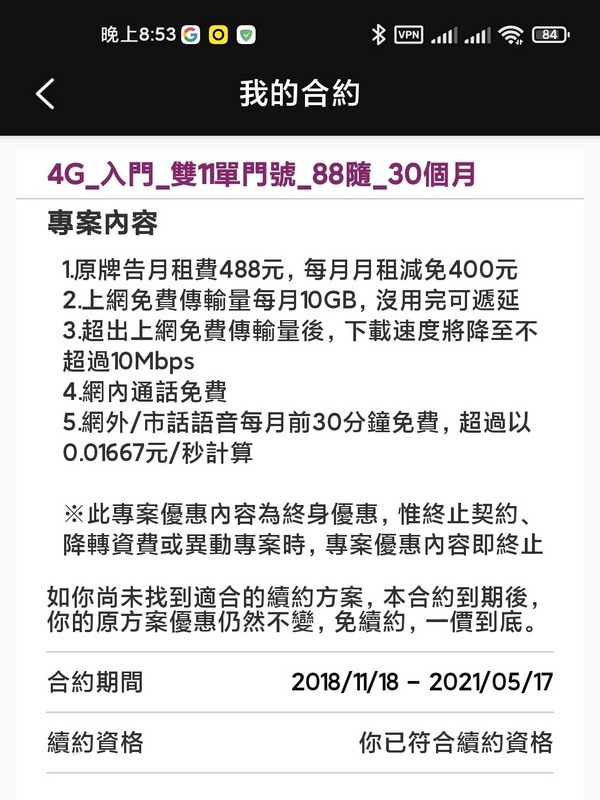Go back from 我的合約
This screenshot has height=800, width=600.
pos(45,94)
